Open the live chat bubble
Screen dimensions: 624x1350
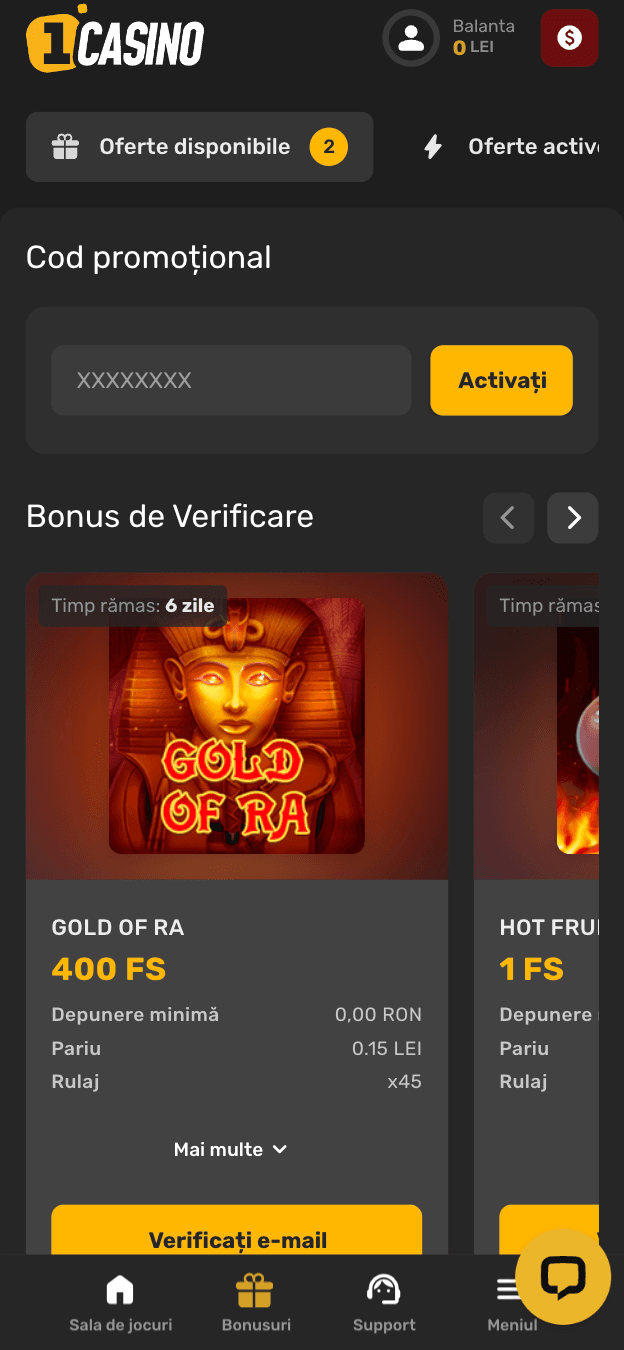pyautogui.click(x=562, y=1277)
